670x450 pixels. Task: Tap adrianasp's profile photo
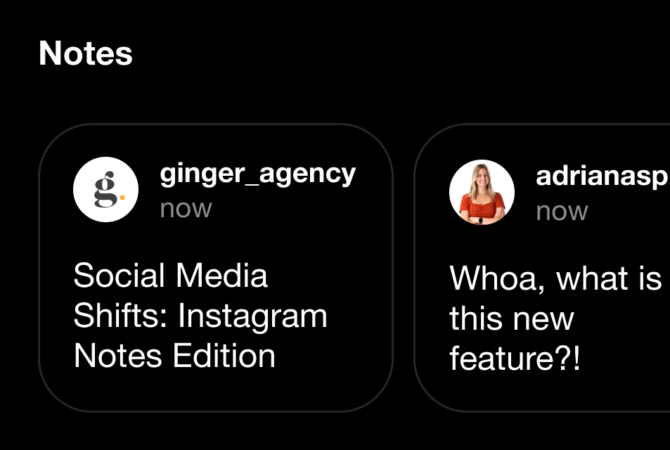[x=482, y=192]
